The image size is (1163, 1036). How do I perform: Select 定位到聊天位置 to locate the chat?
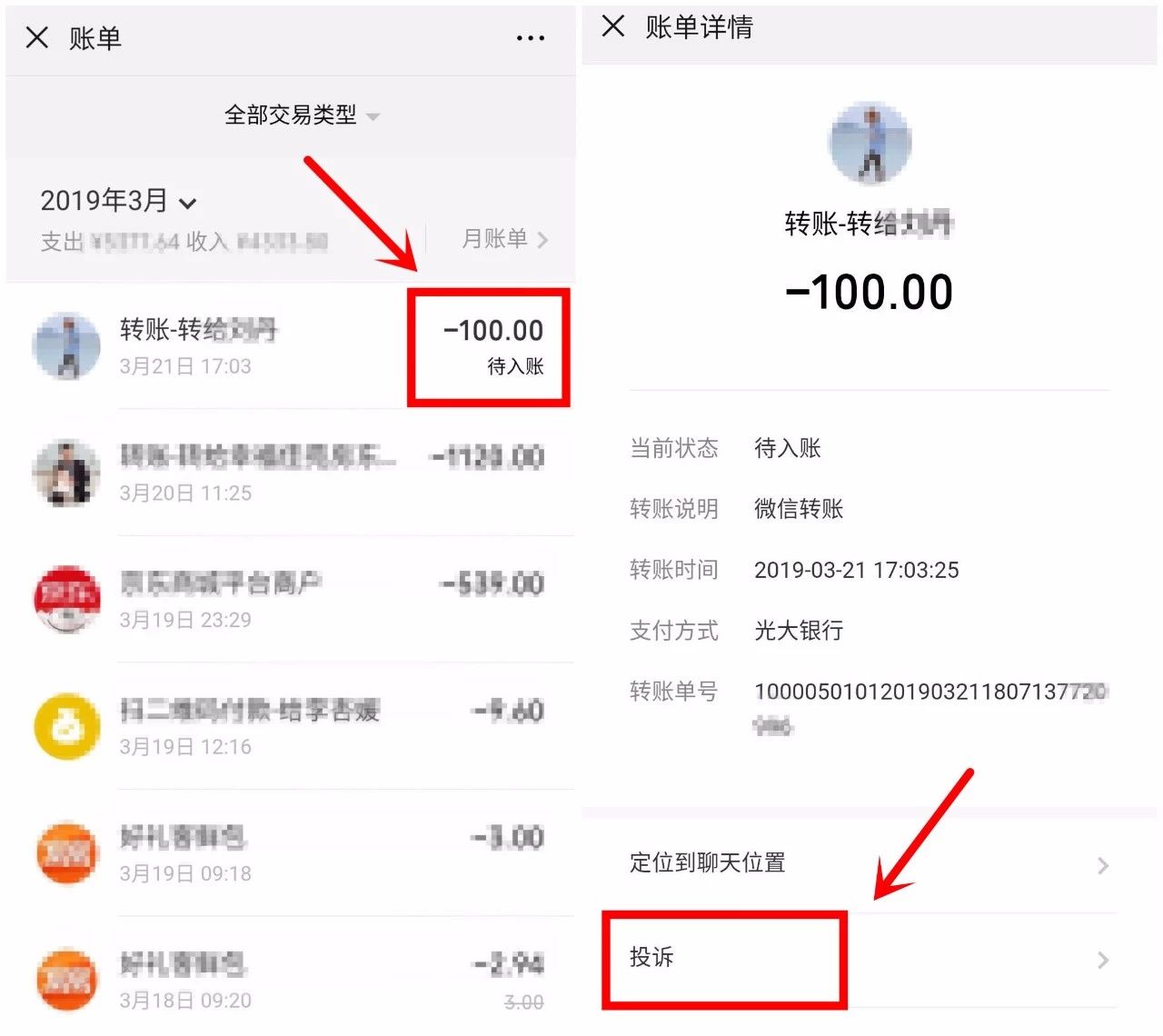pos(868,863)
